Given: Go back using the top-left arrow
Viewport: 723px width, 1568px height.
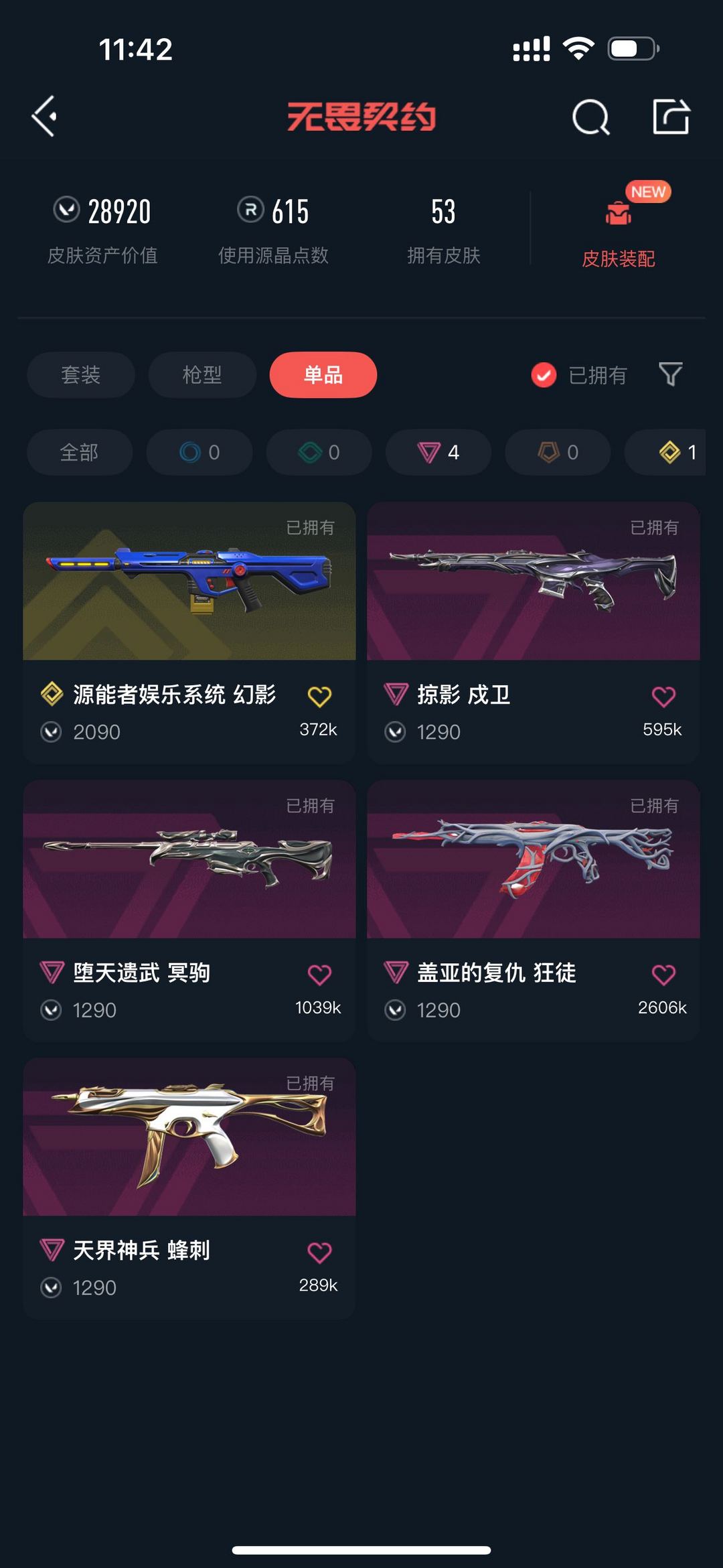Looking at the screenshot, I should tap(44, 117).
